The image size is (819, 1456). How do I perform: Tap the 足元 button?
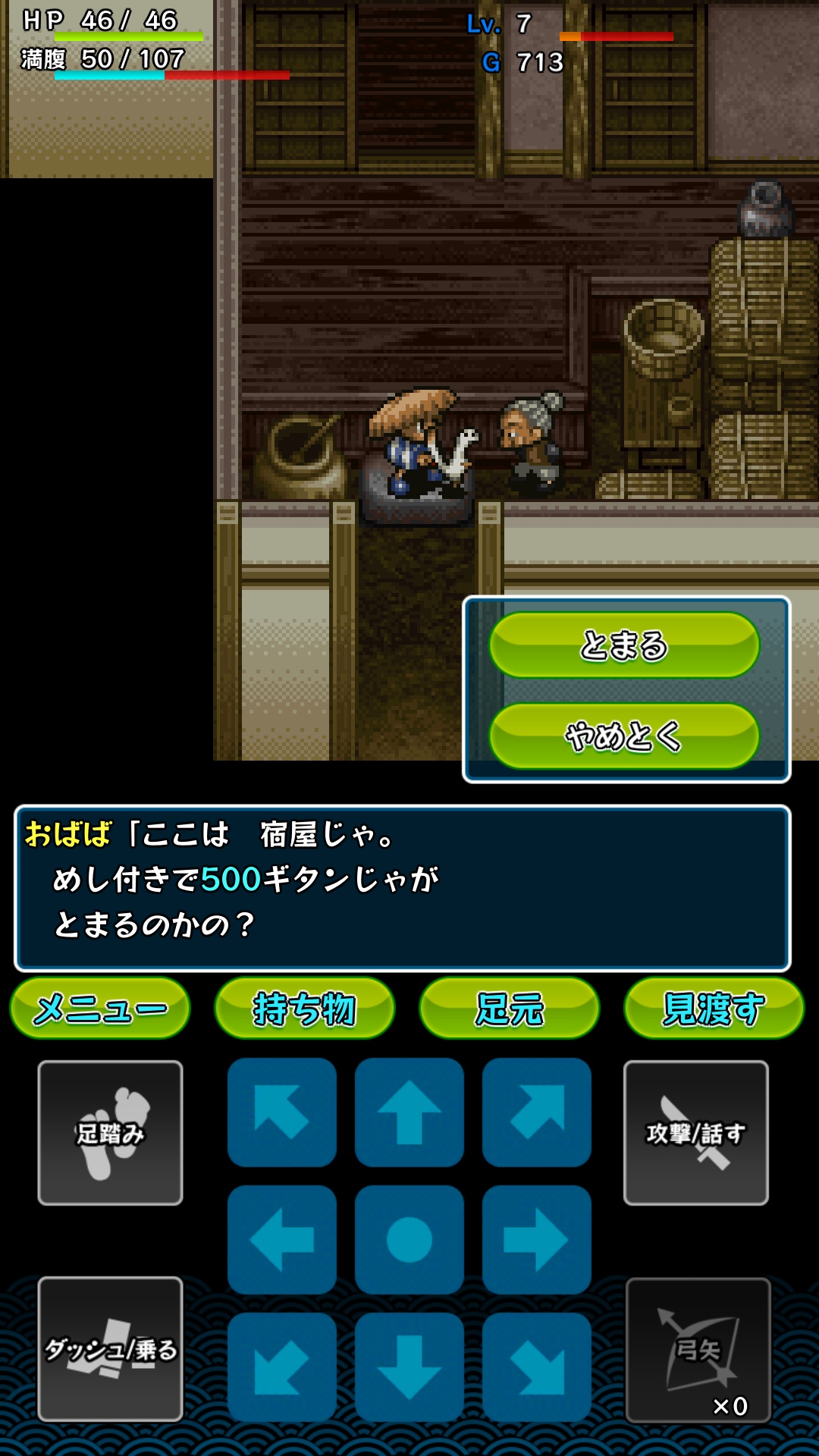(x=510, y=1009)
